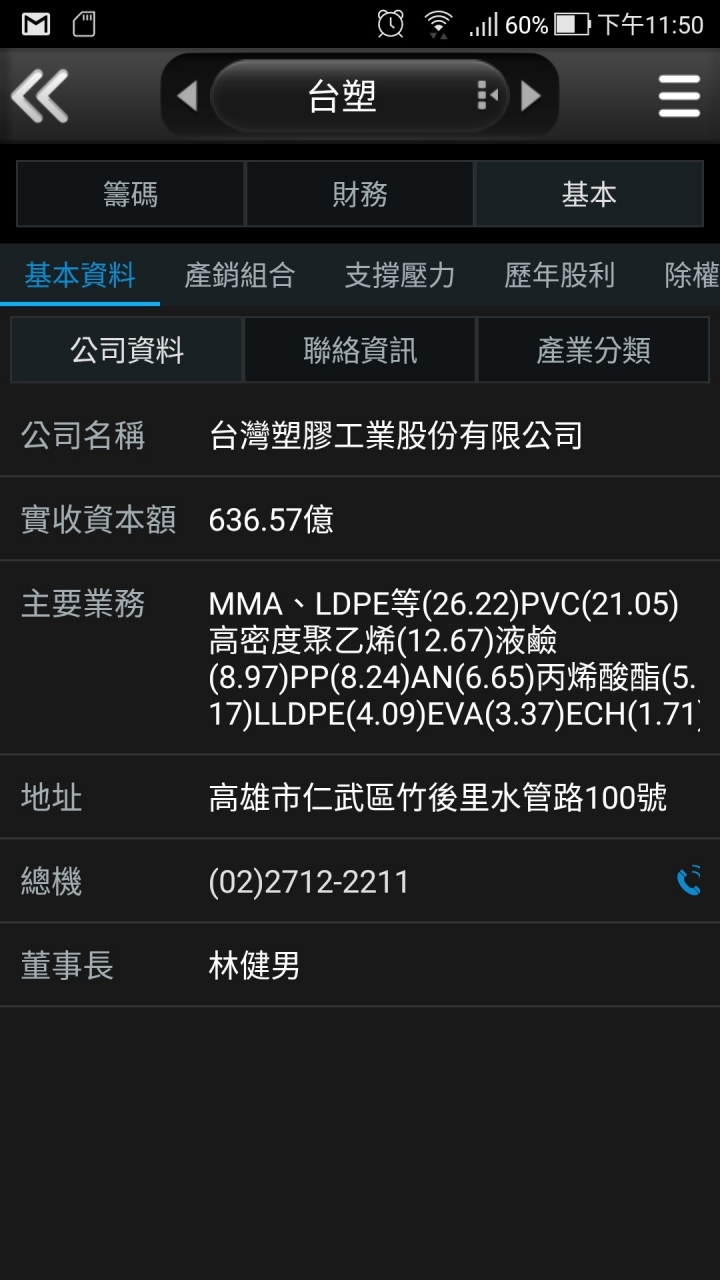Open the hamburger menu

click(x=679, y=97)
